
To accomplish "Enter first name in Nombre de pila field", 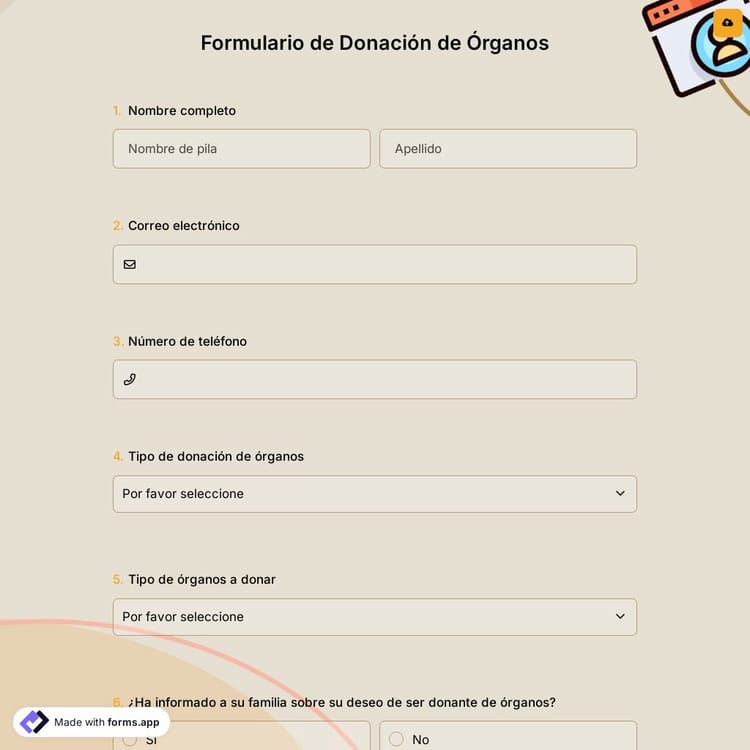I will pos(241,149).
